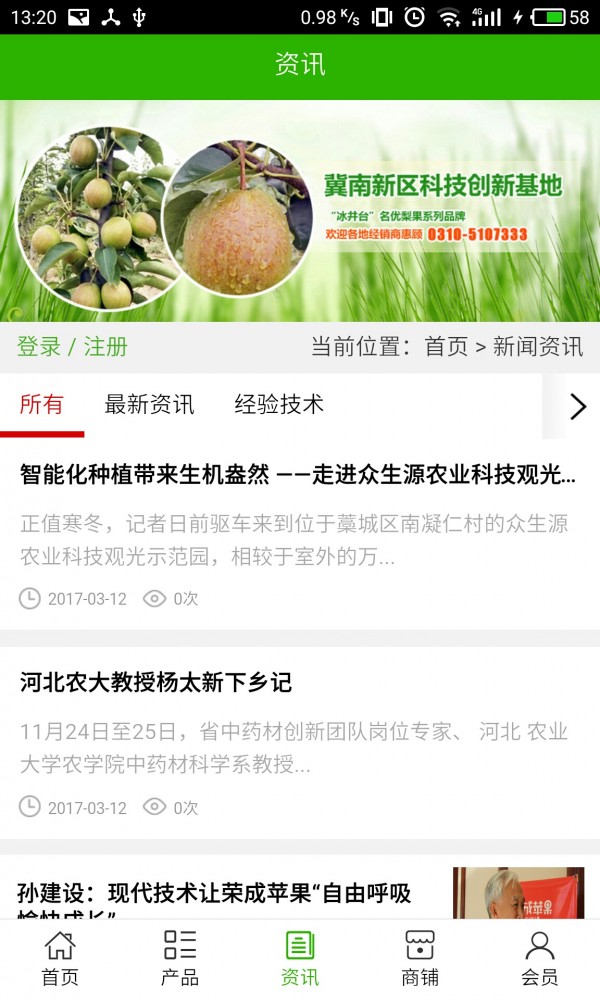The image size is (600, 1000).
Task: Open the 会员 bottom tab
Action: point(540,959)
